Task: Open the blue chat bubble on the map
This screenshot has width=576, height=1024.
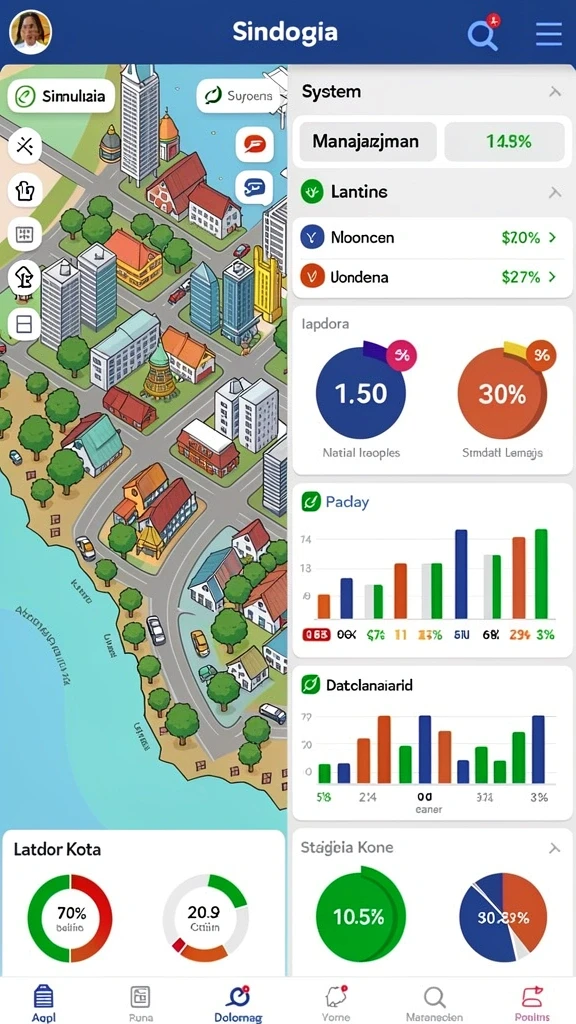Action: pyautogui.click(x=254, y=188)
